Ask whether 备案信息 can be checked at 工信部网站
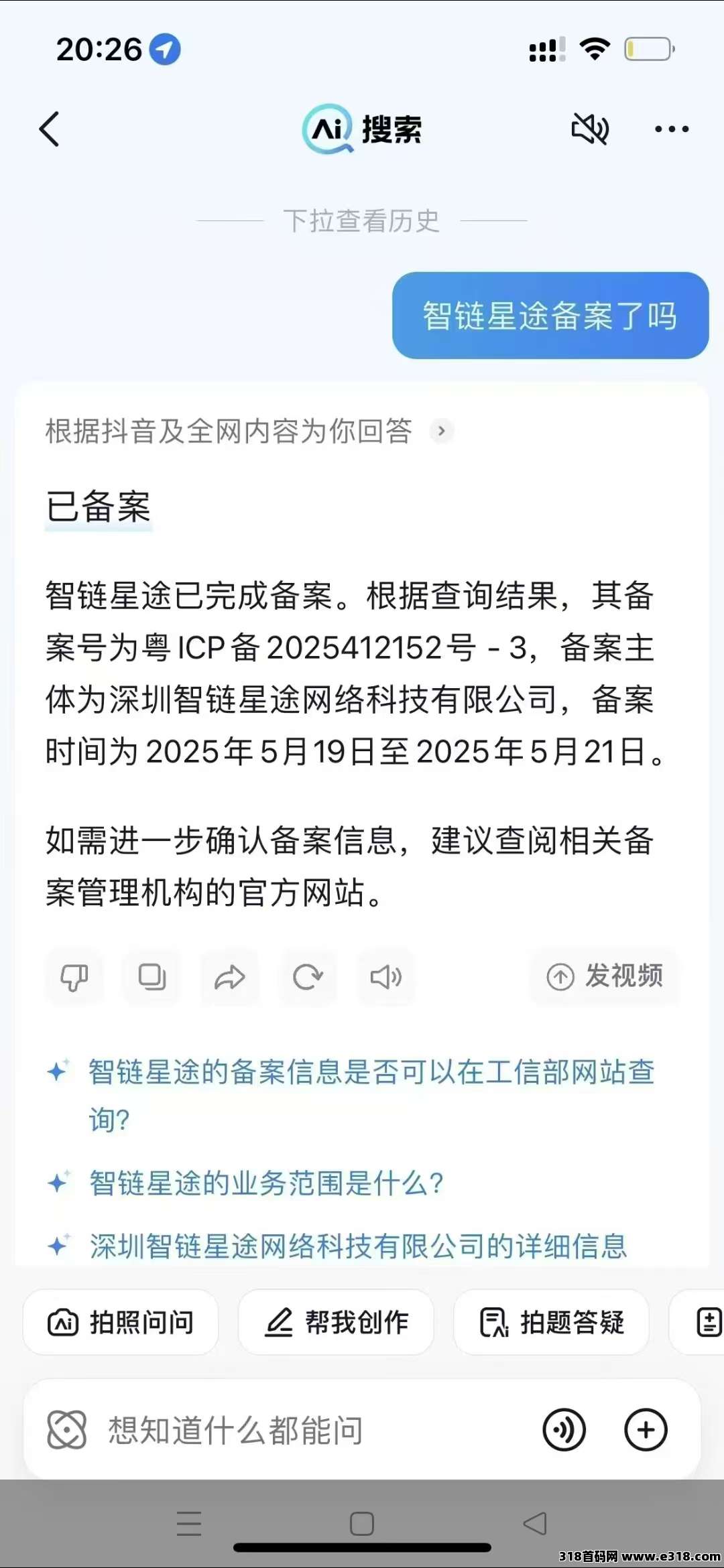 coord(371,1095)
